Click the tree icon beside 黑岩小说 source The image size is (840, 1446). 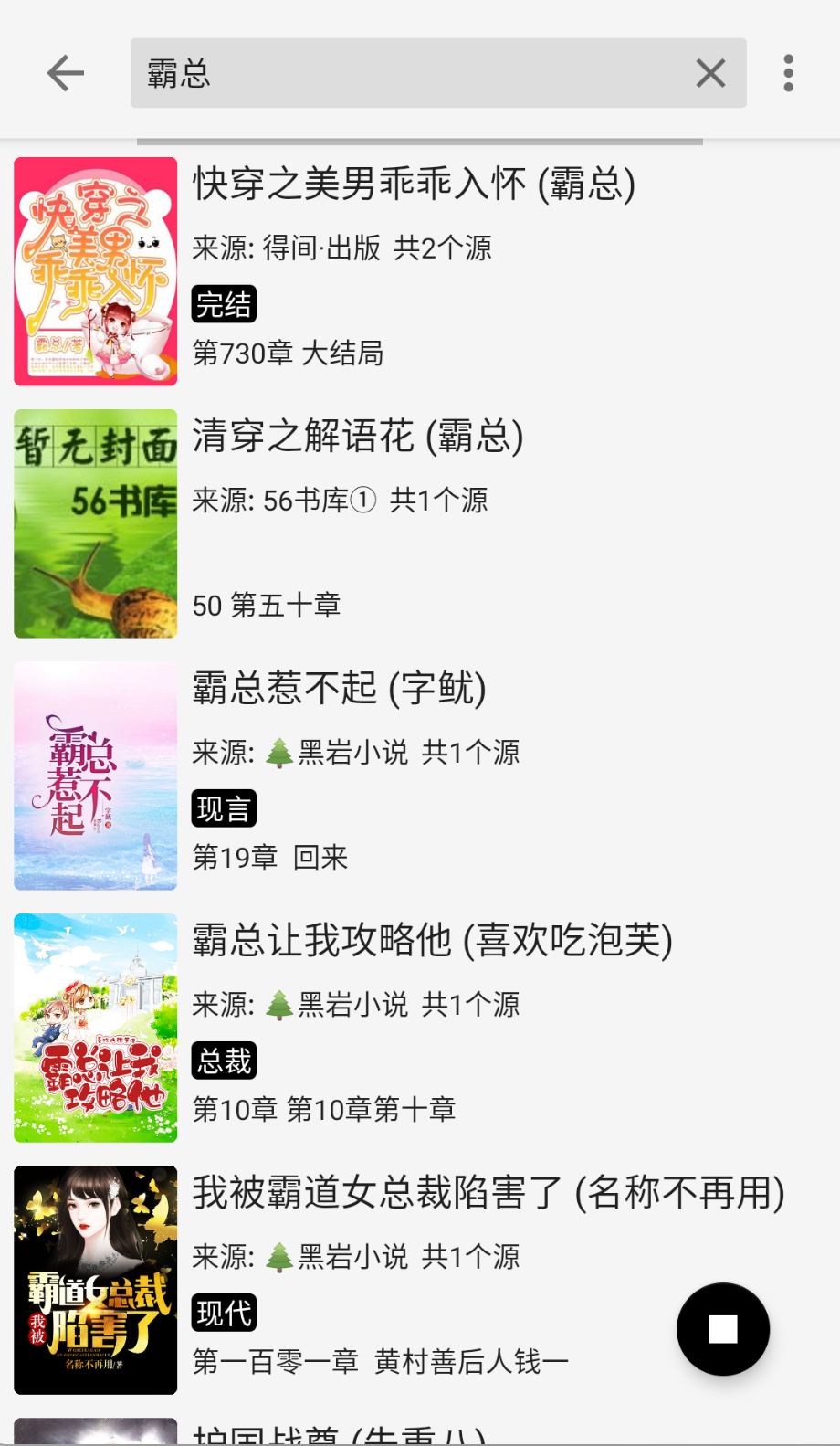(280, 752)
